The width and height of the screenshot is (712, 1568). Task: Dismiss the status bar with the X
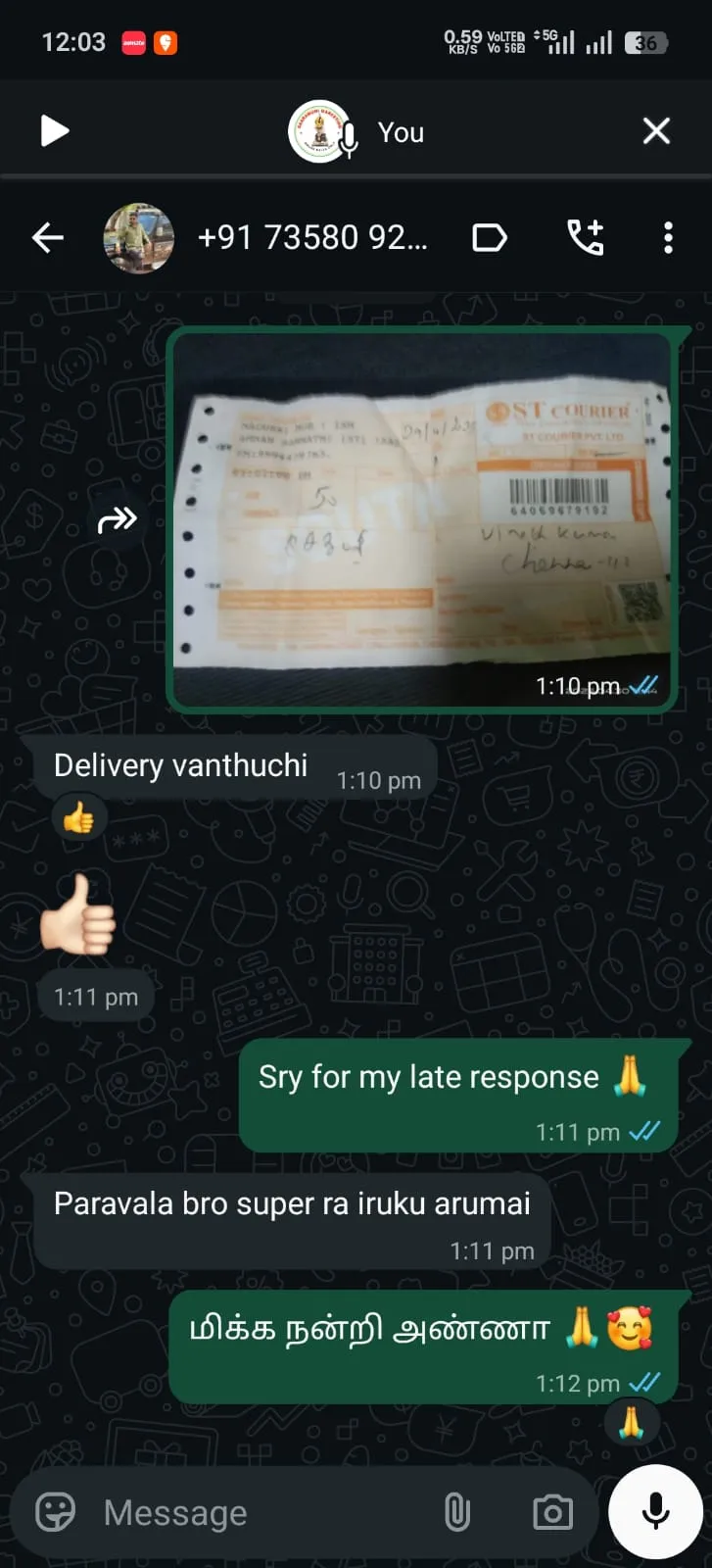656,130
